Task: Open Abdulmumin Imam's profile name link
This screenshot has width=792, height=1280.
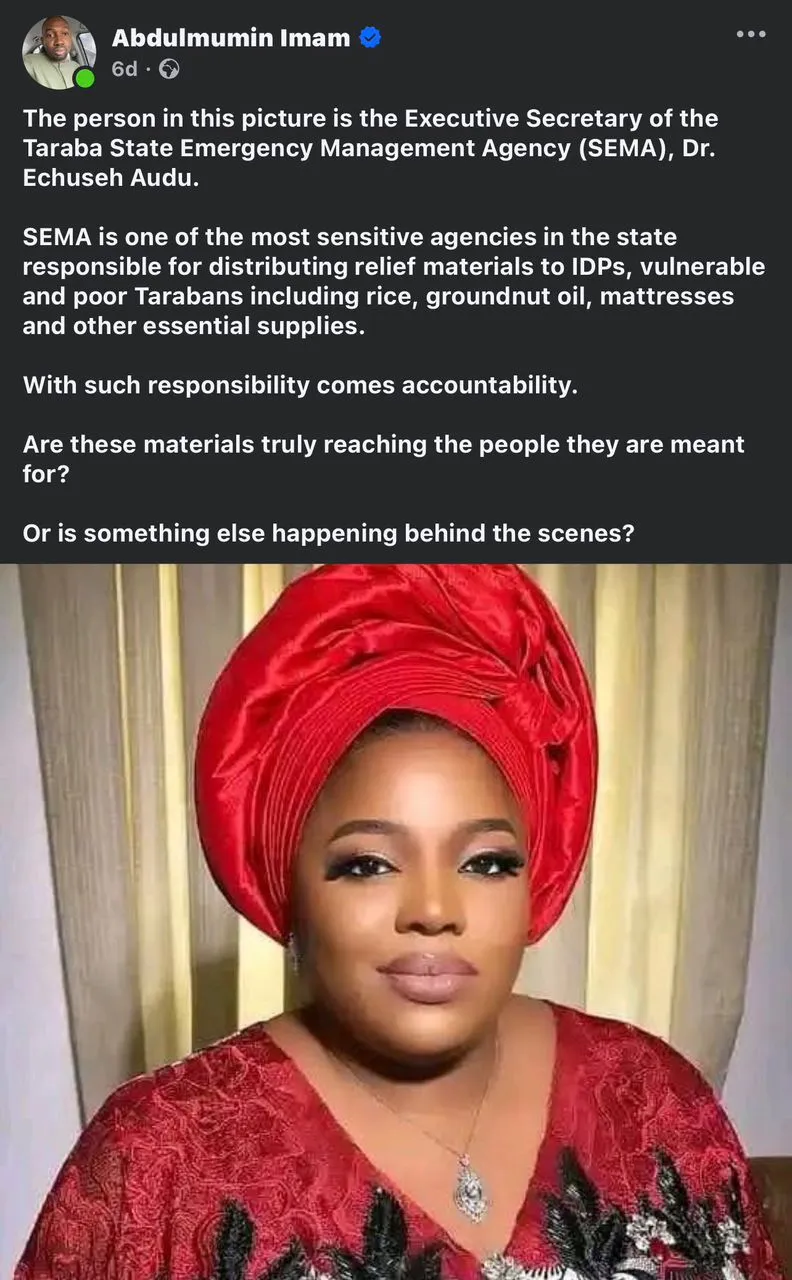Action: 230,38
